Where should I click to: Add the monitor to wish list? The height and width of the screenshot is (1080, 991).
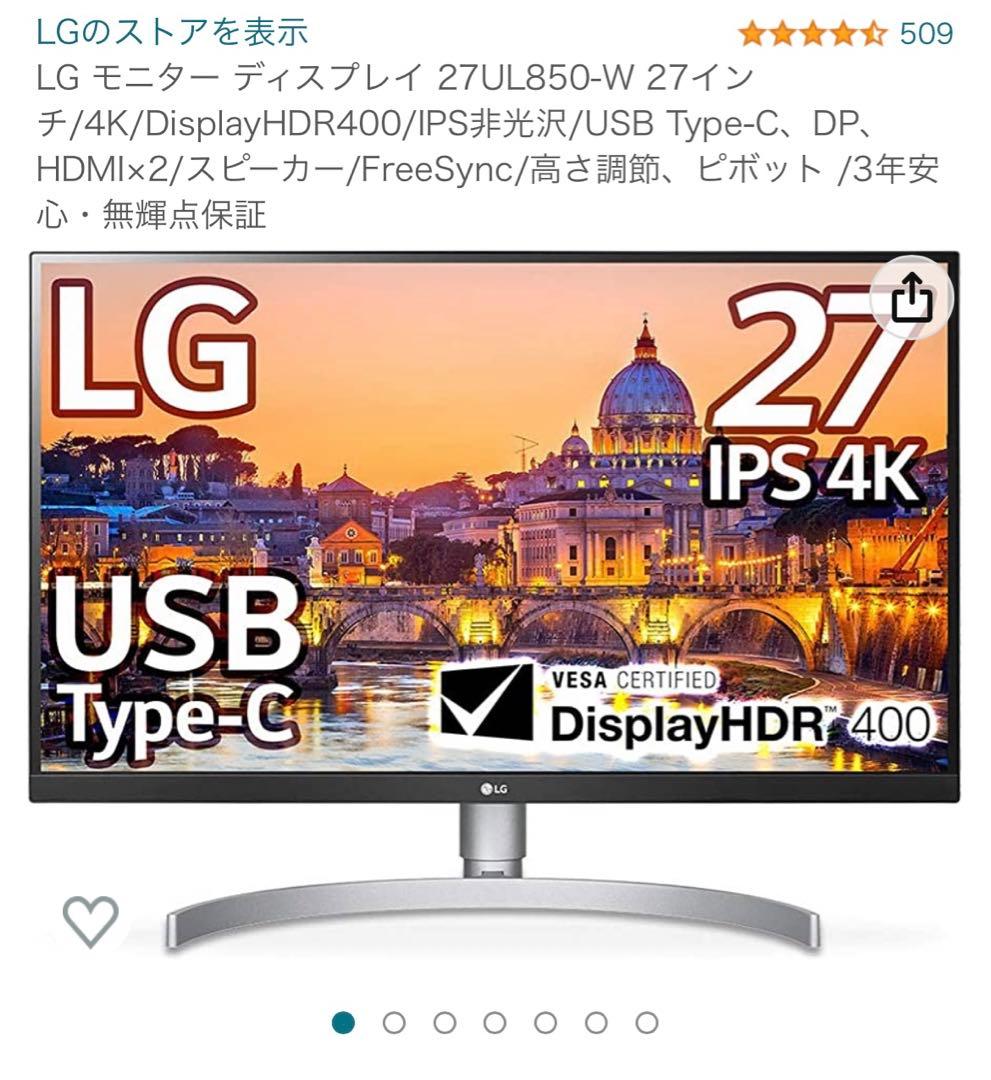click(x=91, y=920)
